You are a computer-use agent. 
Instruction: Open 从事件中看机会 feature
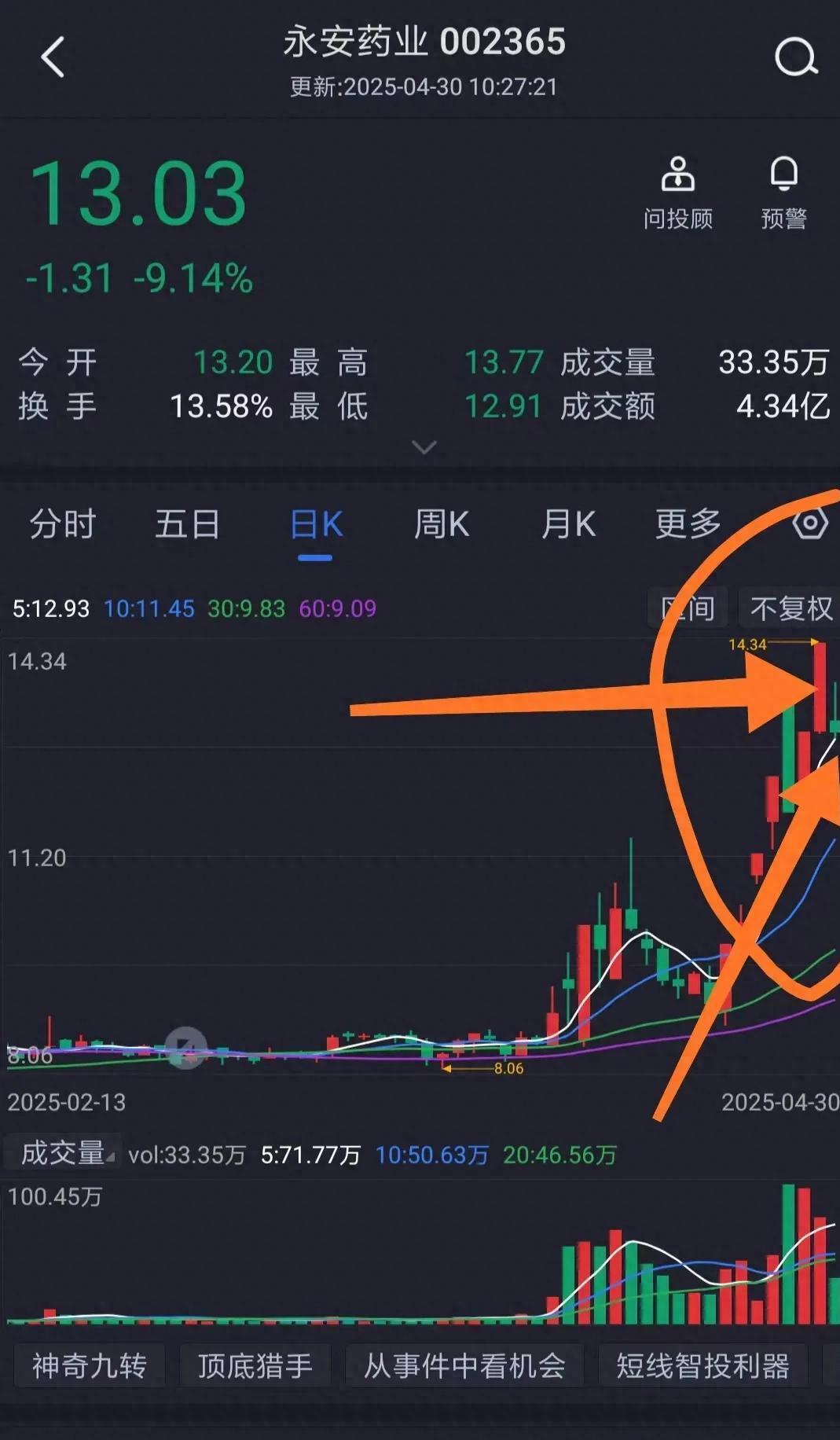coord(464,1365)
